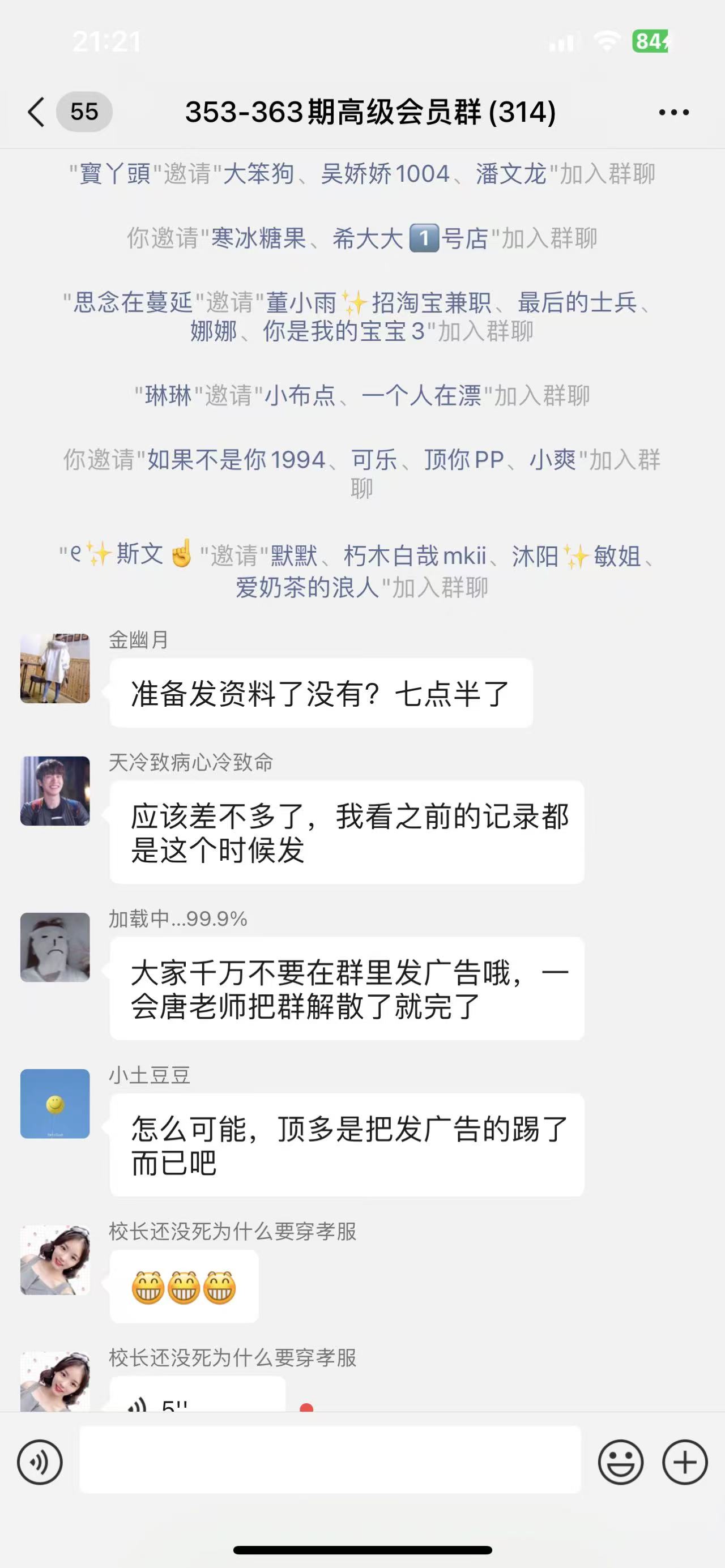This screenshot has height=1568, width=725.
Task: Open 琳琳's profile link
Action: click(x=168, y=396)
